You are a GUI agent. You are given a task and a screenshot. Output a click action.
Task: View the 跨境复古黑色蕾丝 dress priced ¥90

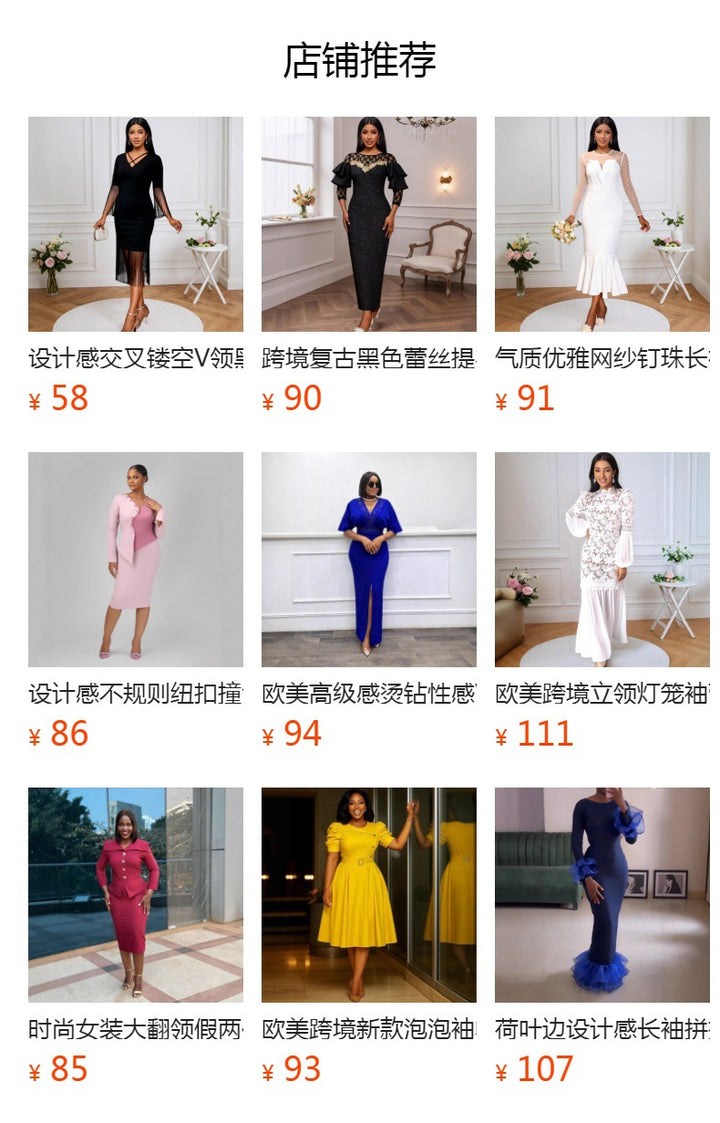tap(369, 224)
